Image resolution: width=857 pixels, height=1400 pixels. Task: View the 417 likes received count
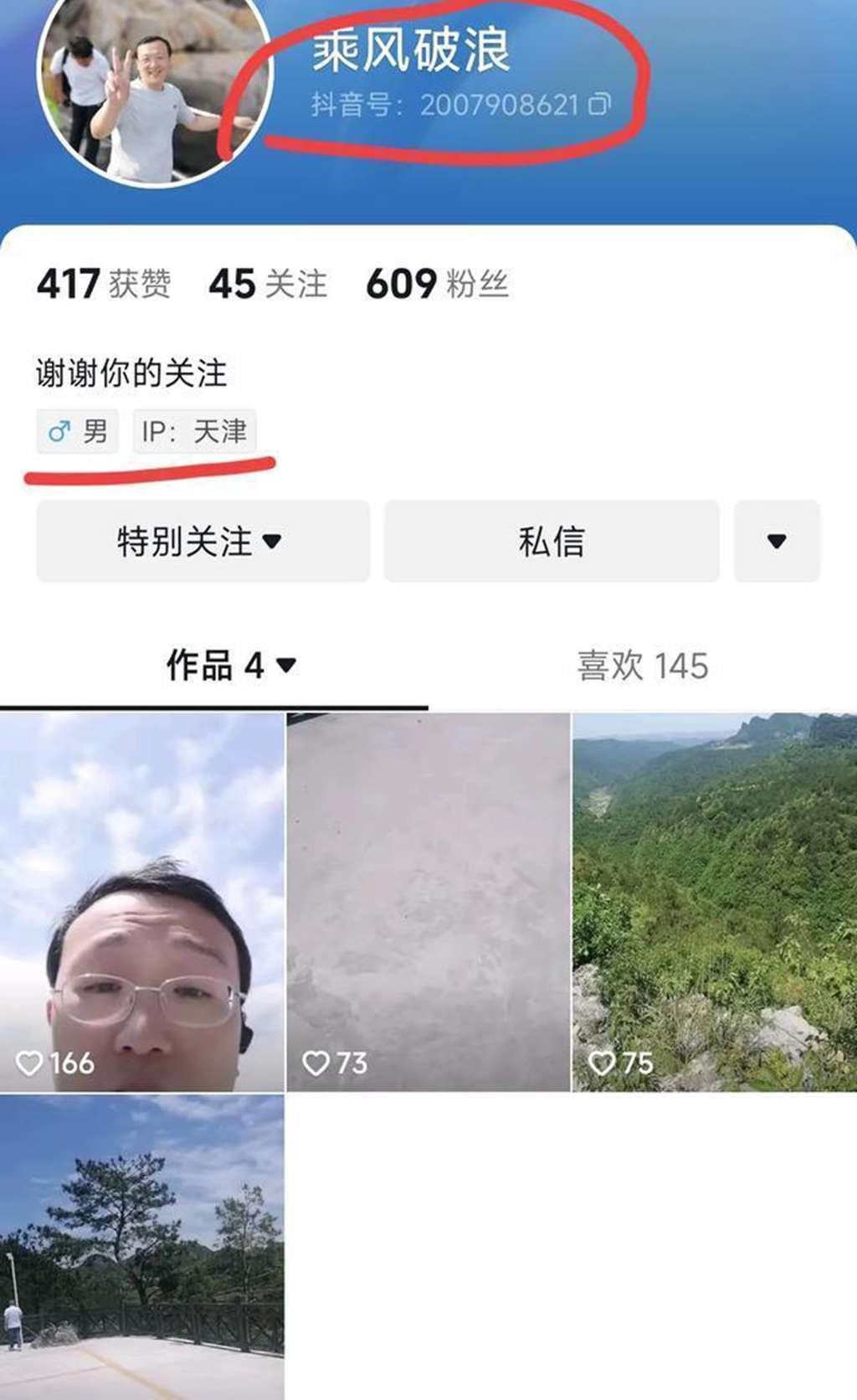(x=104, y=284)
